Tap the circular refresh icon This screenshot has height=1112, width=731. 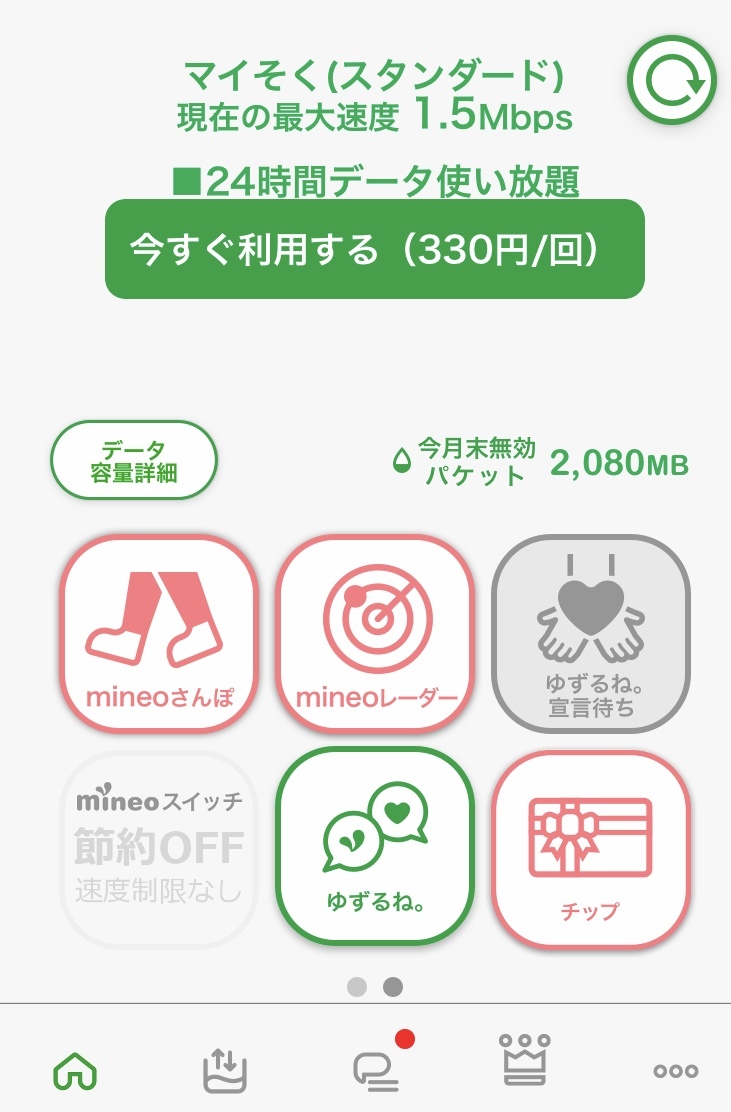[x=671, y=80]
